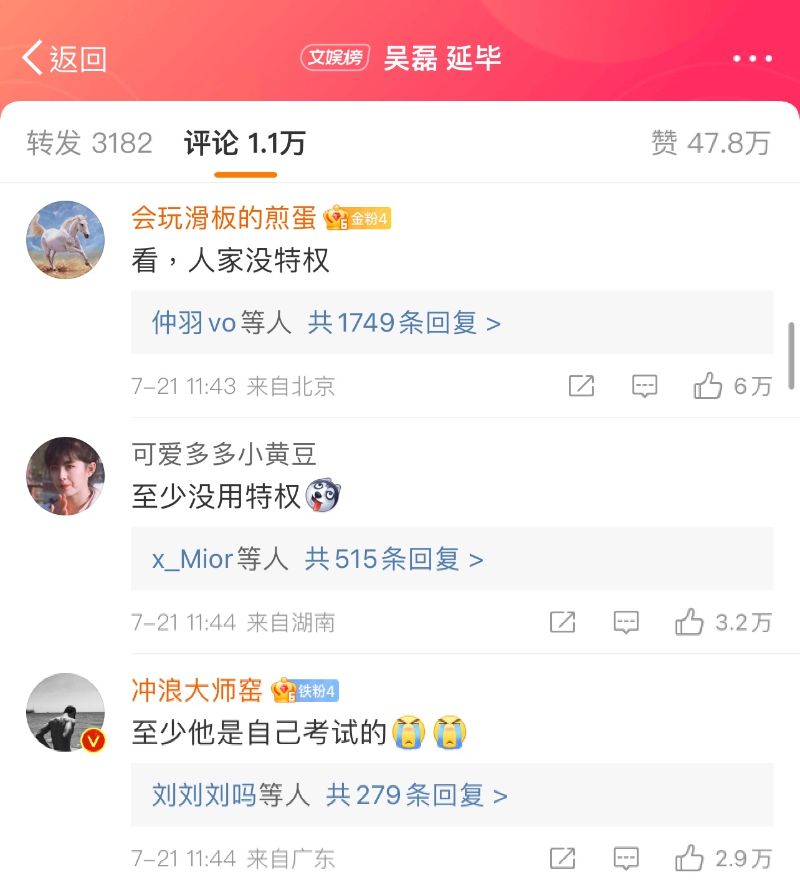
Task: Repost 可爱多多小黄豆's comment
Action: pyautogui.click(x=563, y=622)
